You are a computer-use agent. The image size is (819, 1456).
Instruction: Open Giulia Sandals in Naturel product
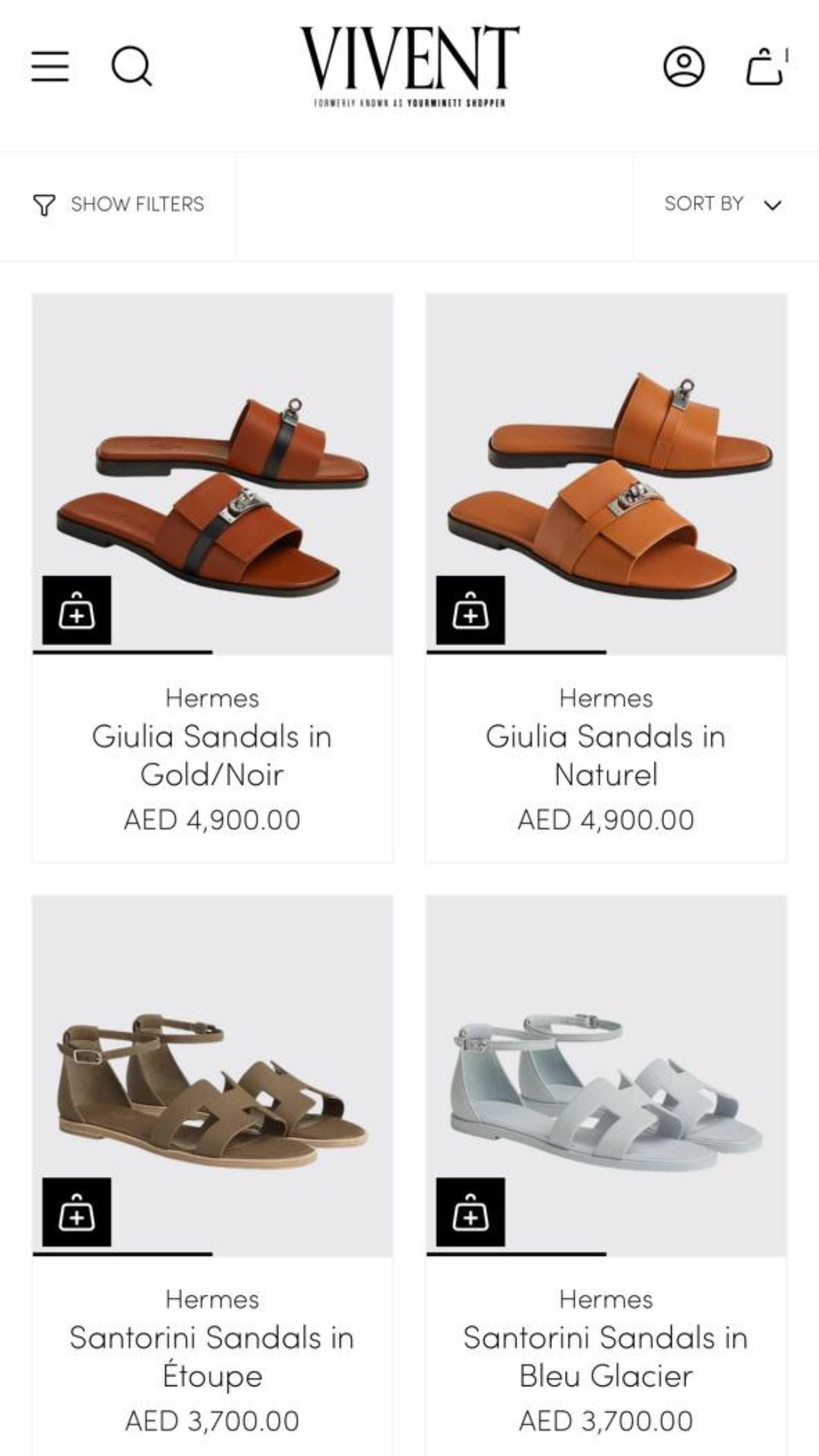pos(606,755)
